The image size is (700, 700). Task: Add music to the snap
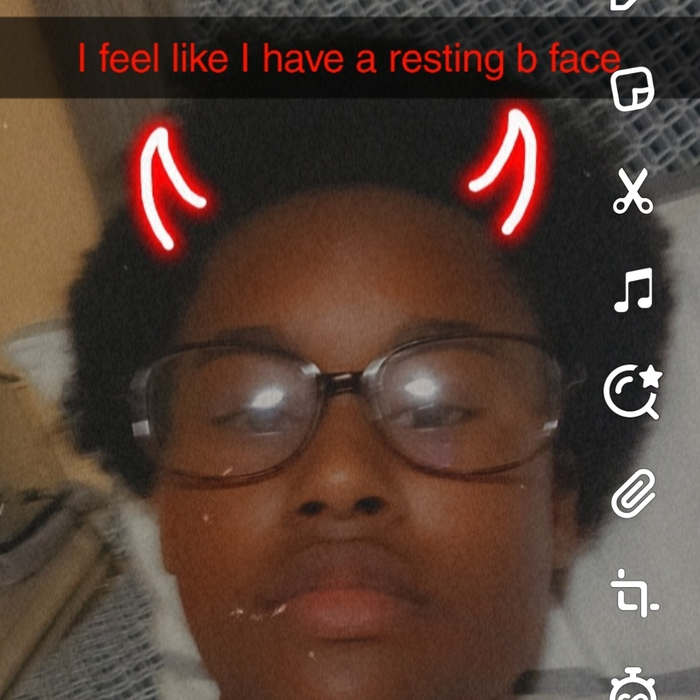[633, 290]
